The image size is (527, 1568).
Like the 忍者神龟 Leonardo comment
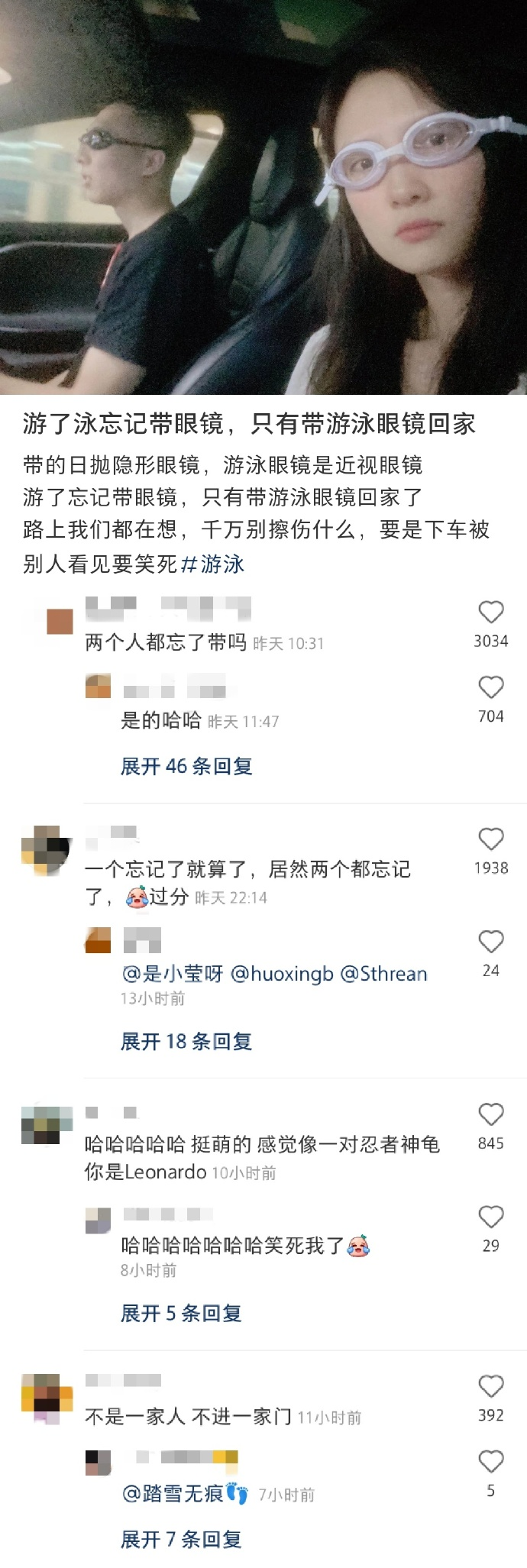click(490, 1114)
